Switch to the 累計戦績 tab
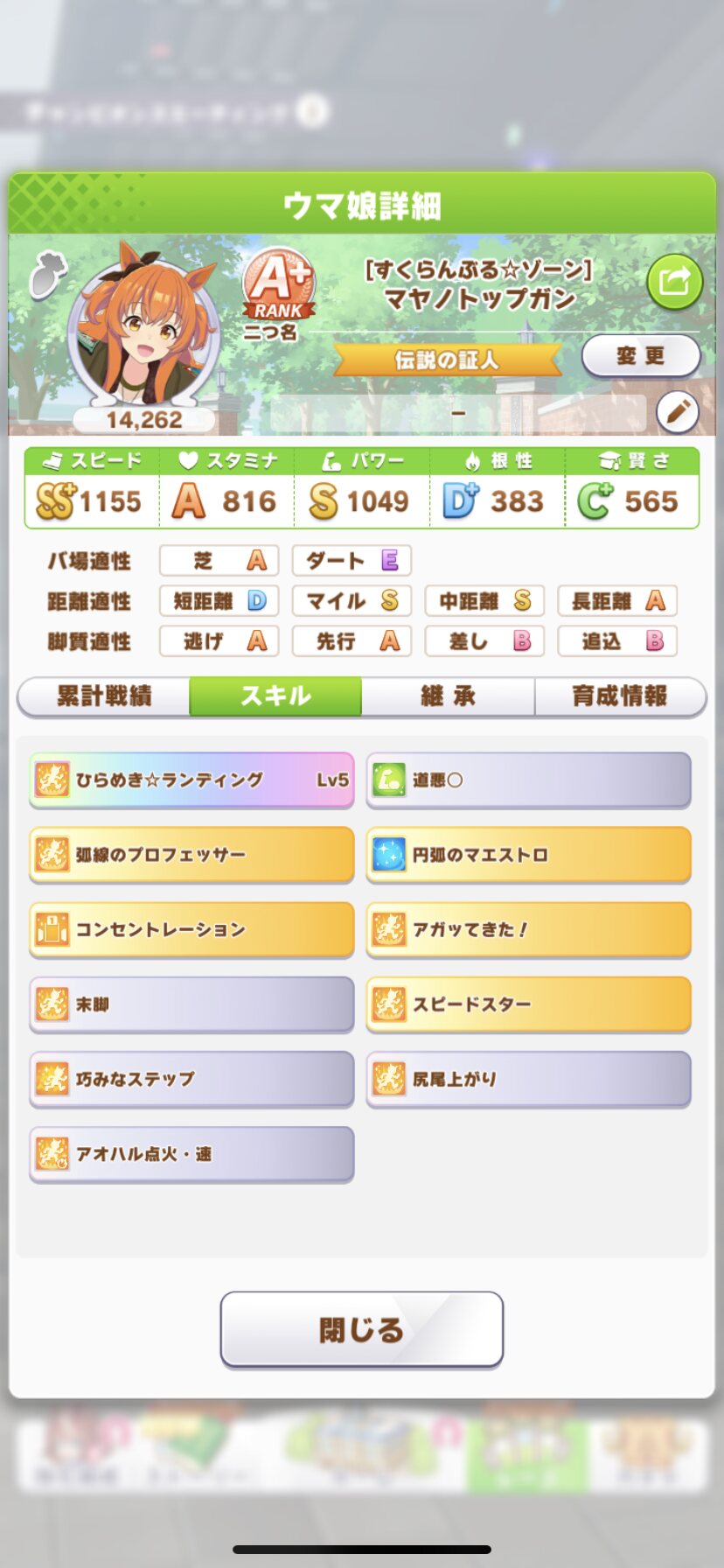724x1568 pixels. click(x=104, y=696)
